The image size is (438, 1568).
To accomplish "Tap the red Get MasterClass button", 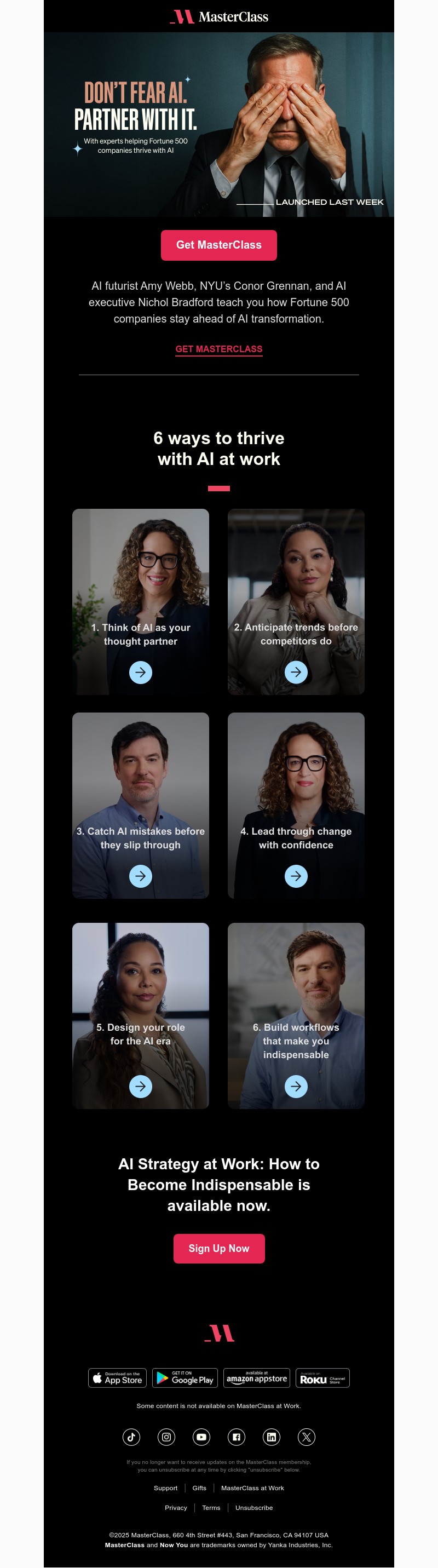I will point(218,245).
